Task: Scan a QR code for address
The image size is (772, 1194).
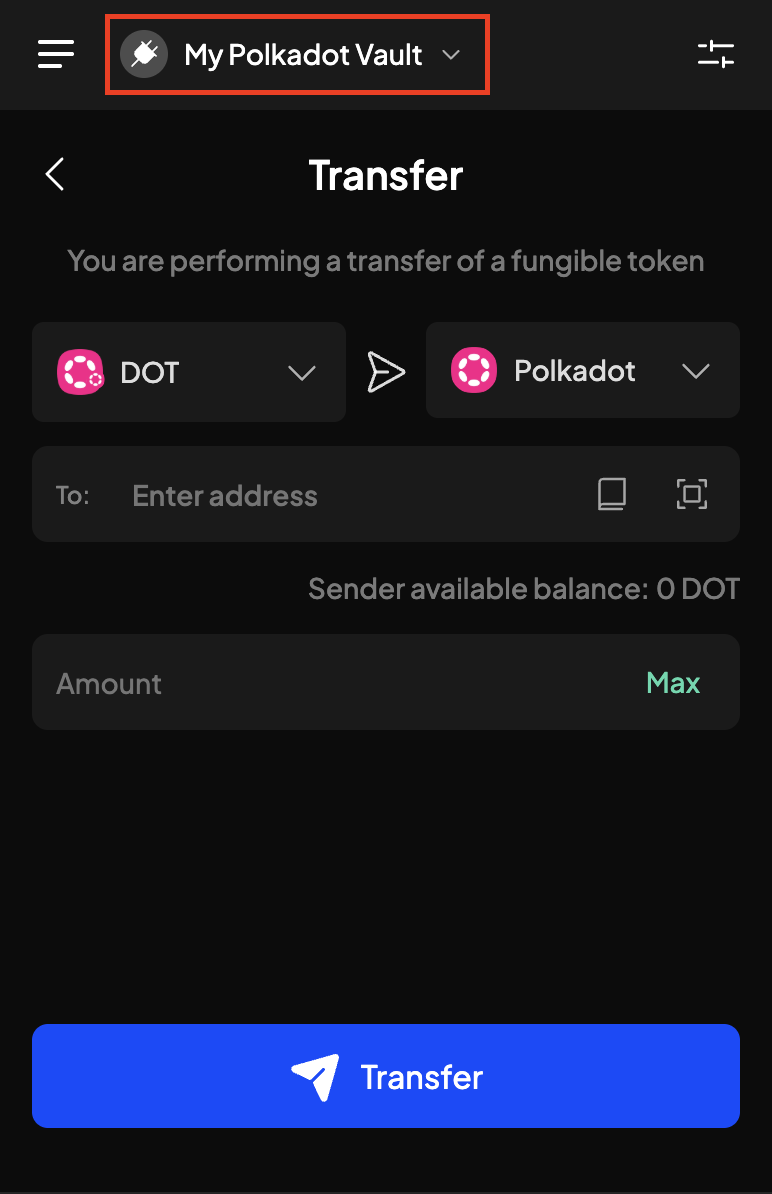Action: [x=691, y=493]
